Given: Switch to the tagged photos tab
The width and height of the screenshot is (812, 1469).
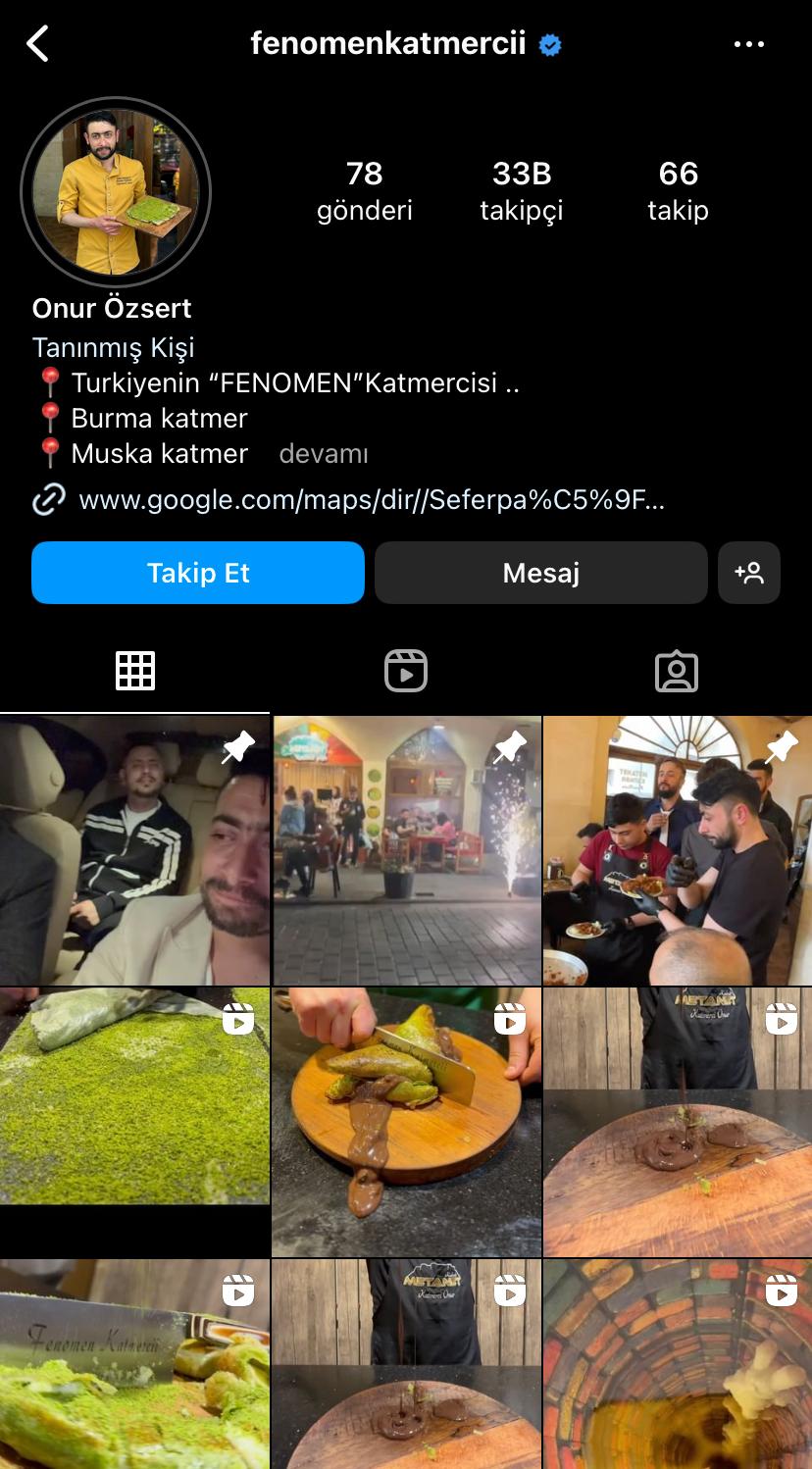Looking at the screenshot, I should tap(677, 671).
